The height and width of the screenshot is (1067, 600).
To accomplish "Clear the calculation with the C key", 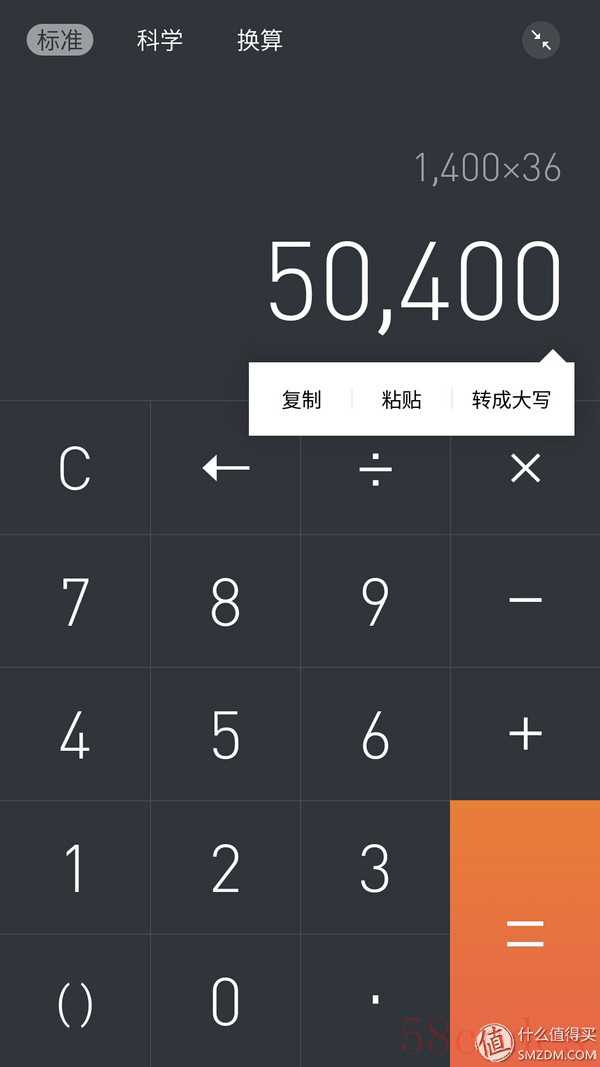I will click(75, 468).
